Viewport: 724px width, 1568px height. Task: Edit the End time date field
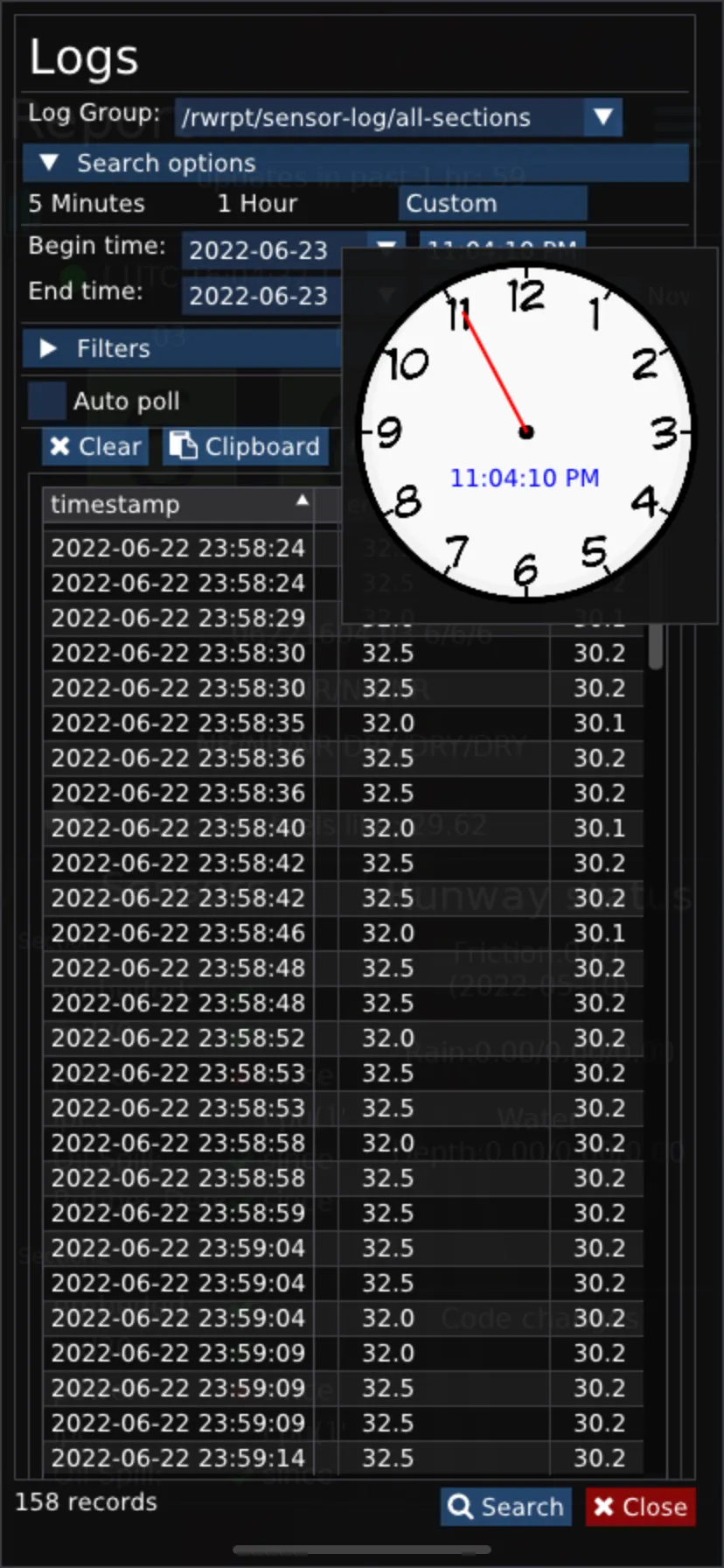(259, 296)
